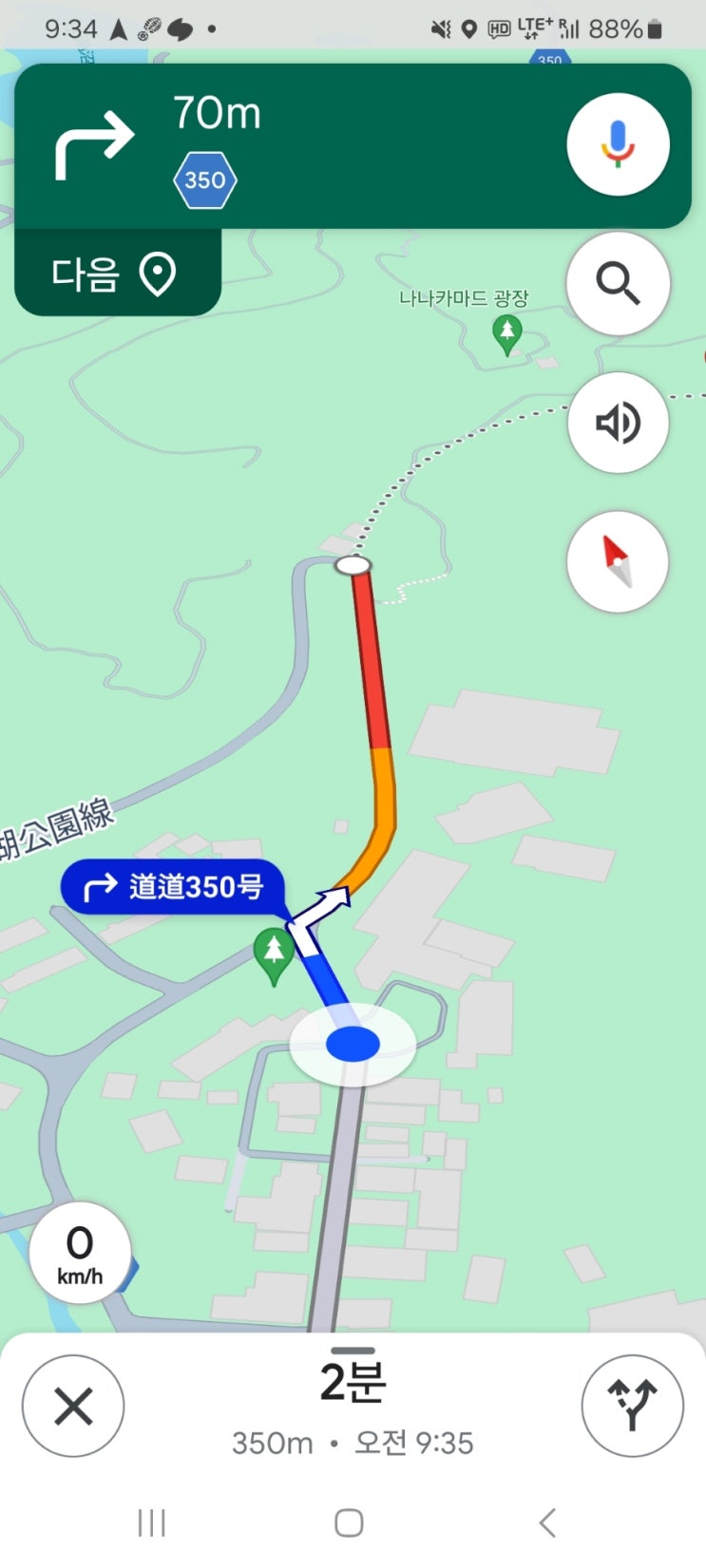
Task: Open the 다음 next-step preview
Action: pyautogui.click(x=116, y=274)
